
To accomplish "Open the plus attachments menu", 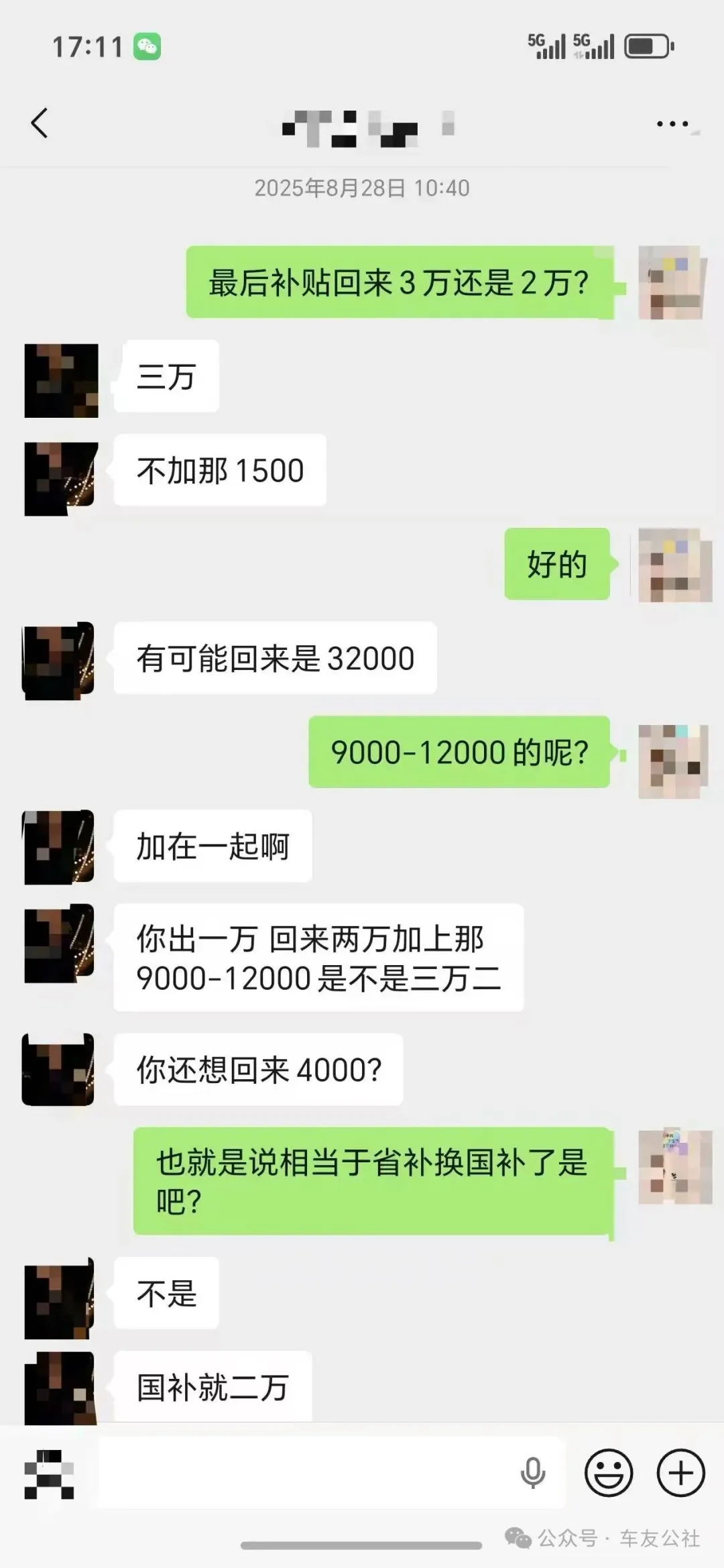I will (680, 1473).
